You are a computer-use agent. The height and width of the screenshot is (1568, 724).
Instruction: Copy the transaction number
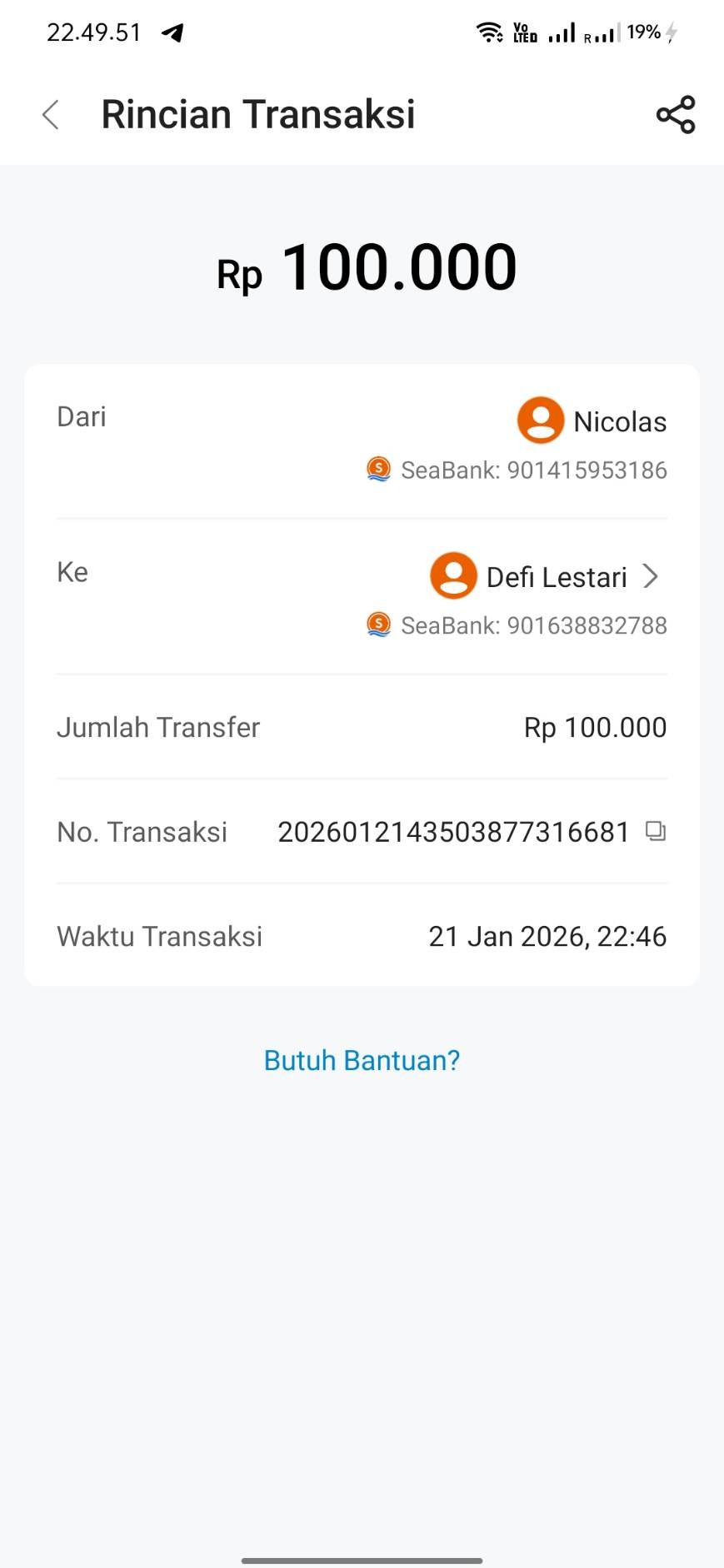[656, 831]
